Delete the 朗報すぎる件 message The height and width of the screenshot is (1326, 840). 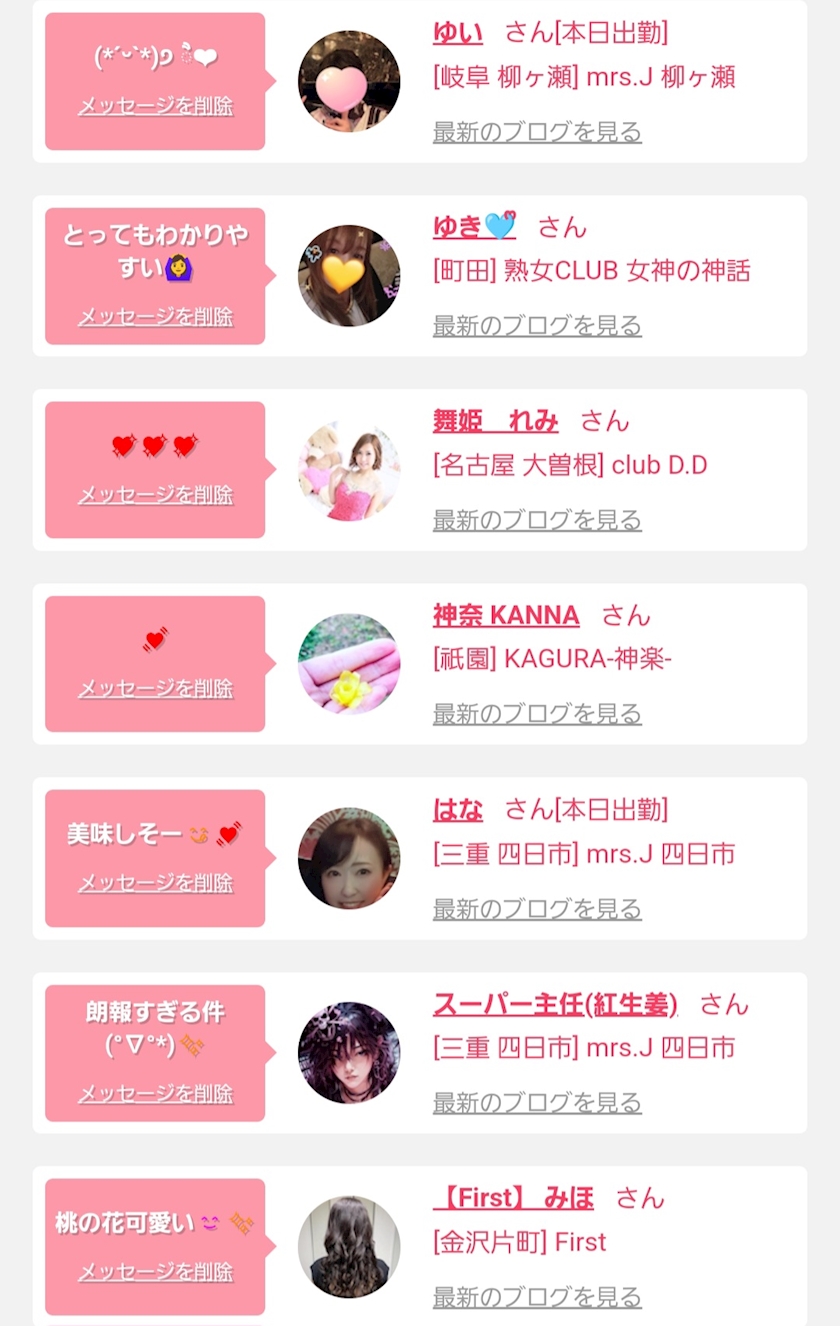(156, 1093)
